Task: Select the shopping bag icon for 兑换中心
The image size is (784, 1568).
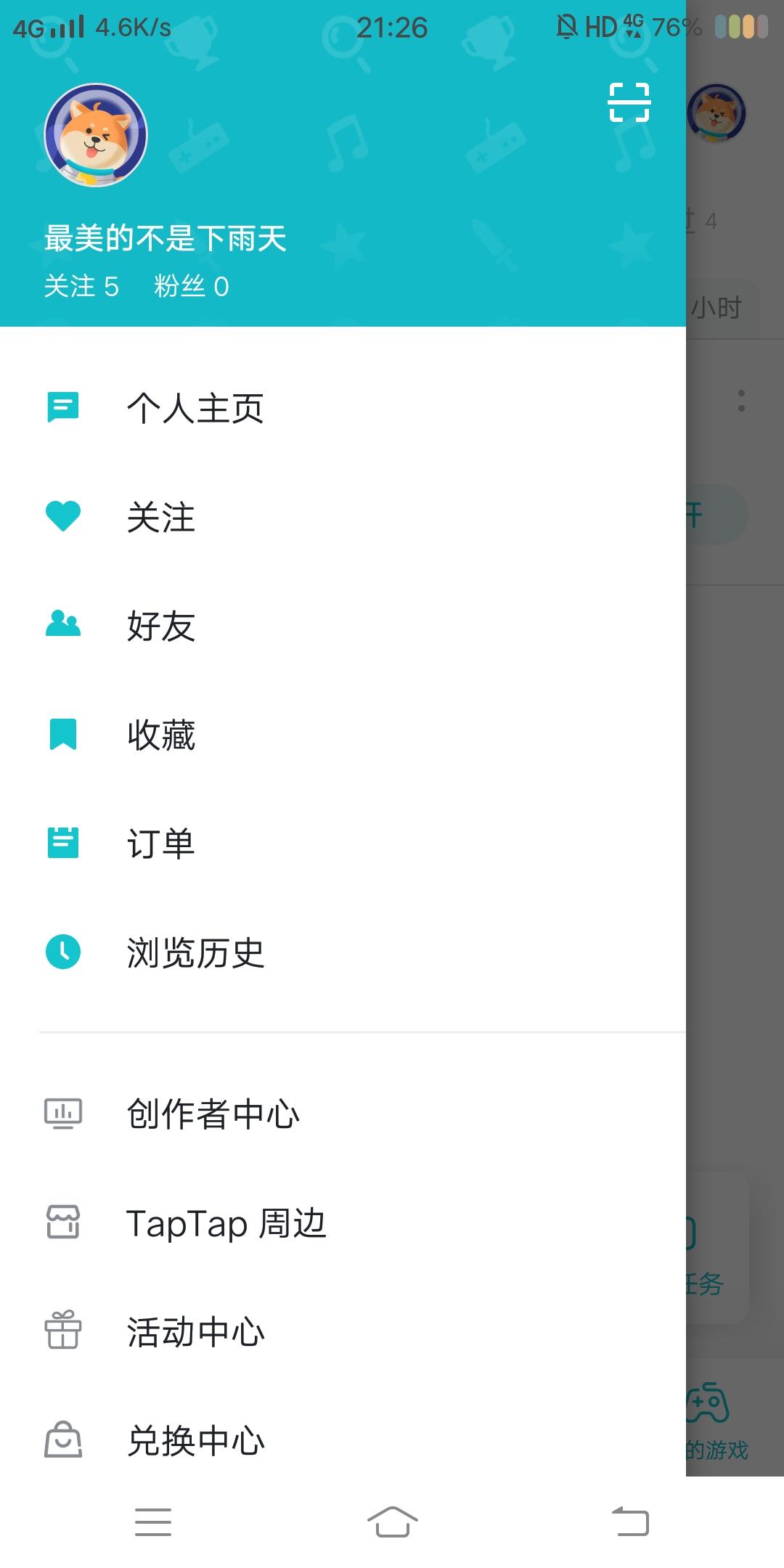Action: pos(64,1440)
